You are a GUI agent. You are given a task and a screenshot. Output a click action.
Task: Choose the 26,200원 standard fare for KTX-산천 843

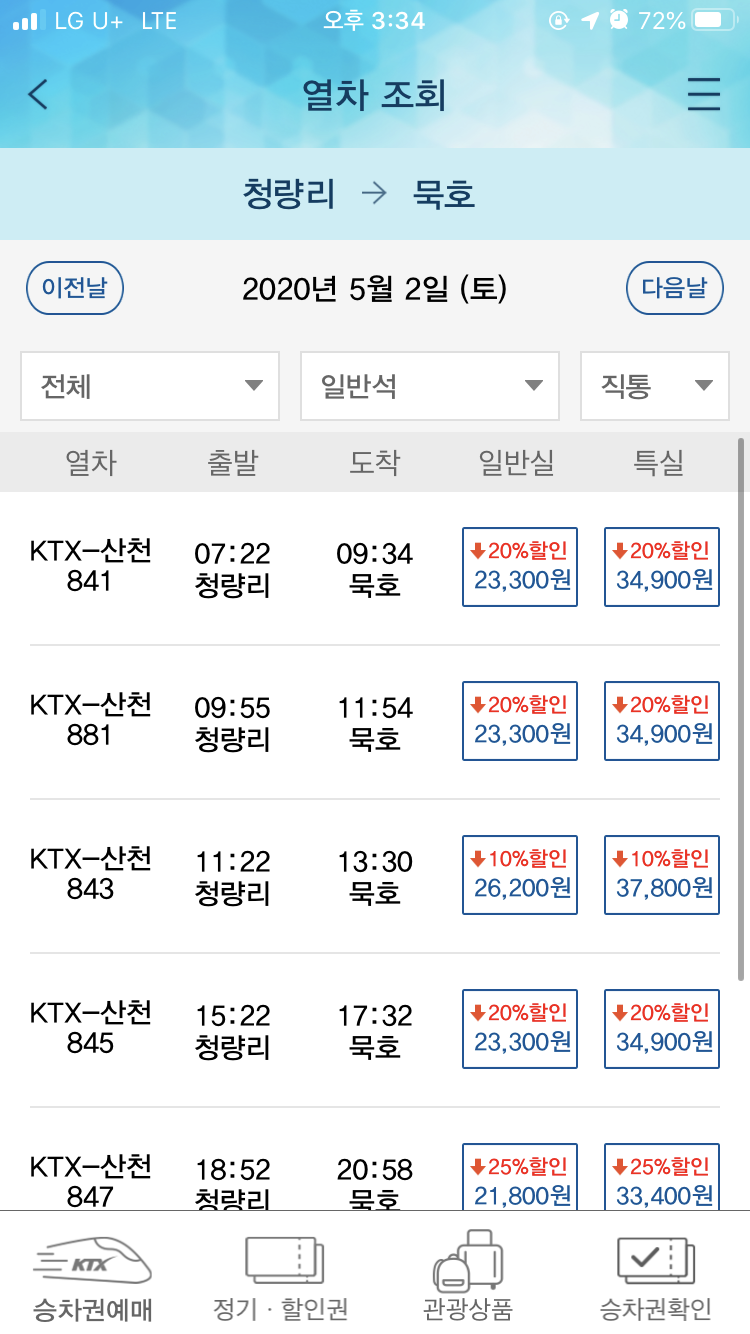coord(519,874)
